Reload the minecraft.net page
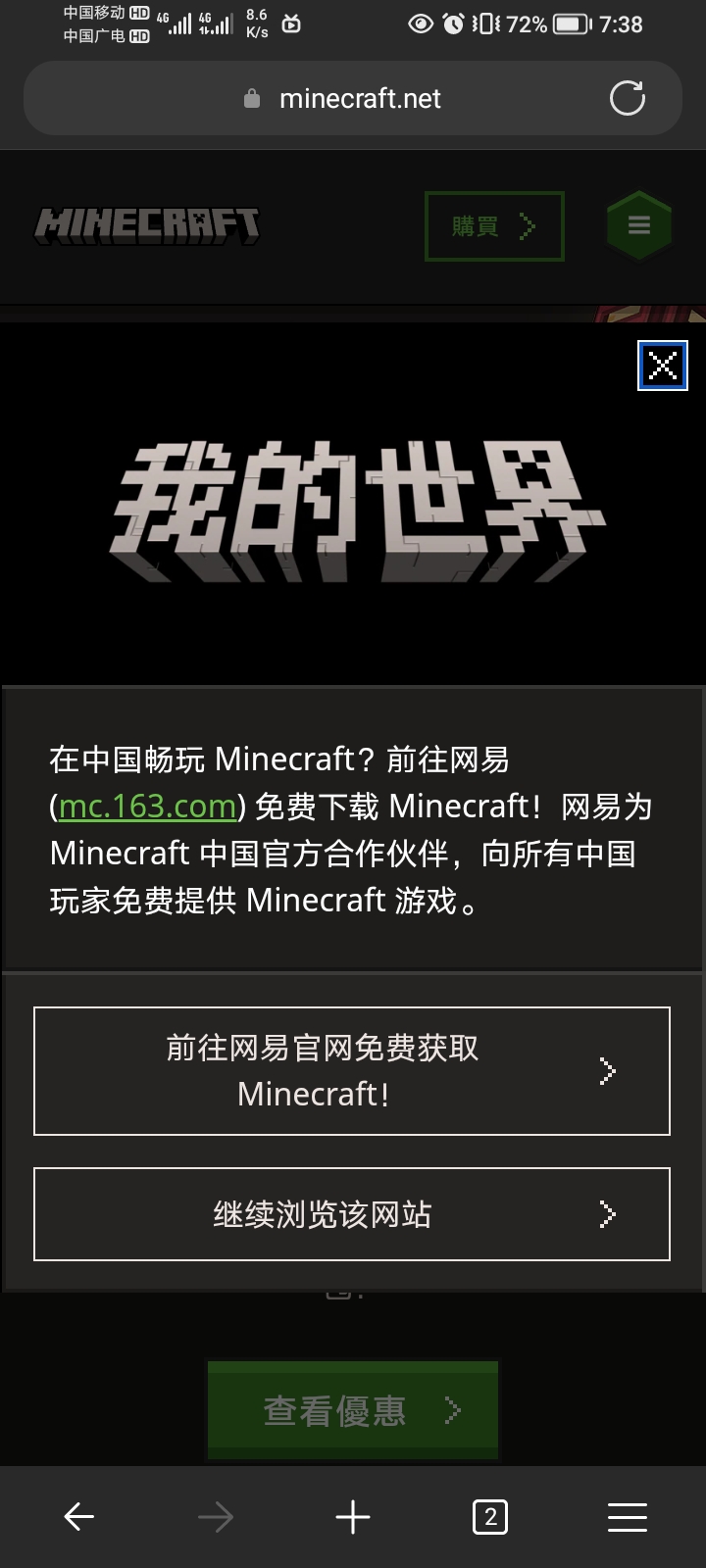The image size is (706, 1568). 628,98
